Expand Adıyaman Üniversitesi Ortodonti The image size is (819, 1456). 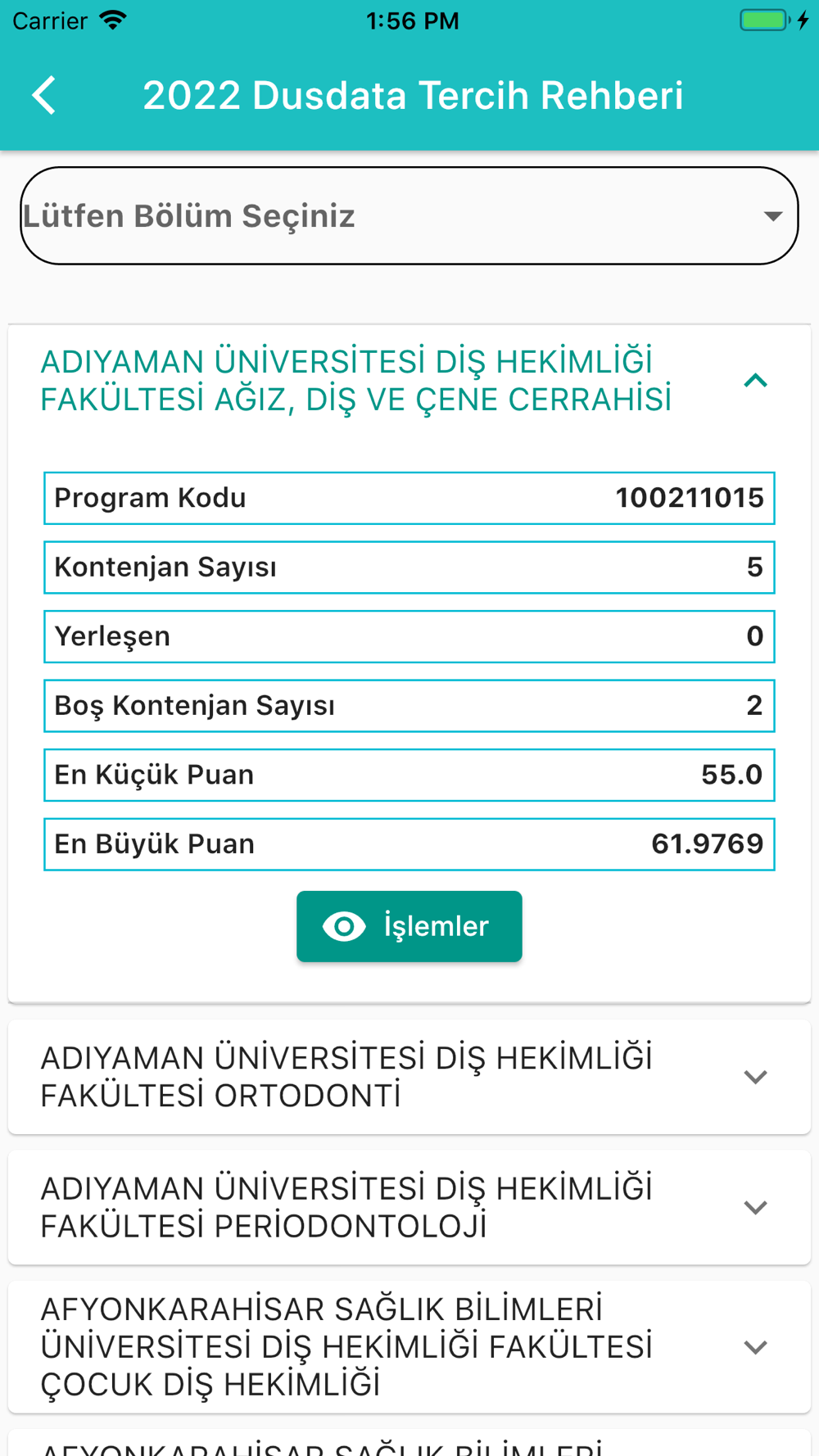tap(409, 1077)
